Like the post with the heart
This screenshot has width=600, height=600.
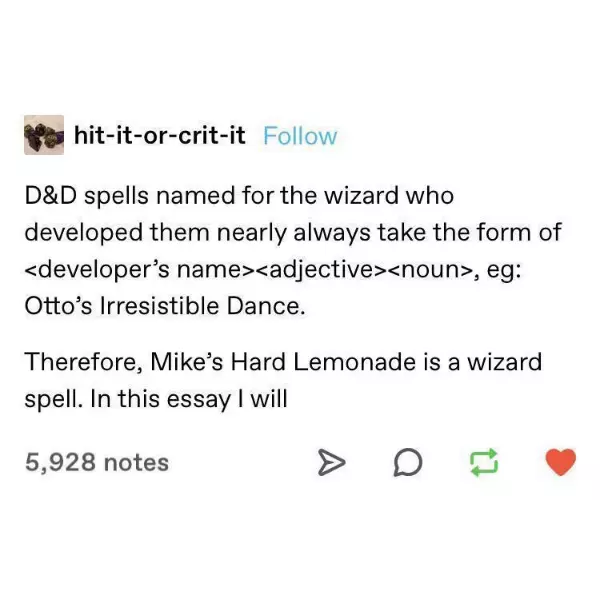tap(561, 462)
